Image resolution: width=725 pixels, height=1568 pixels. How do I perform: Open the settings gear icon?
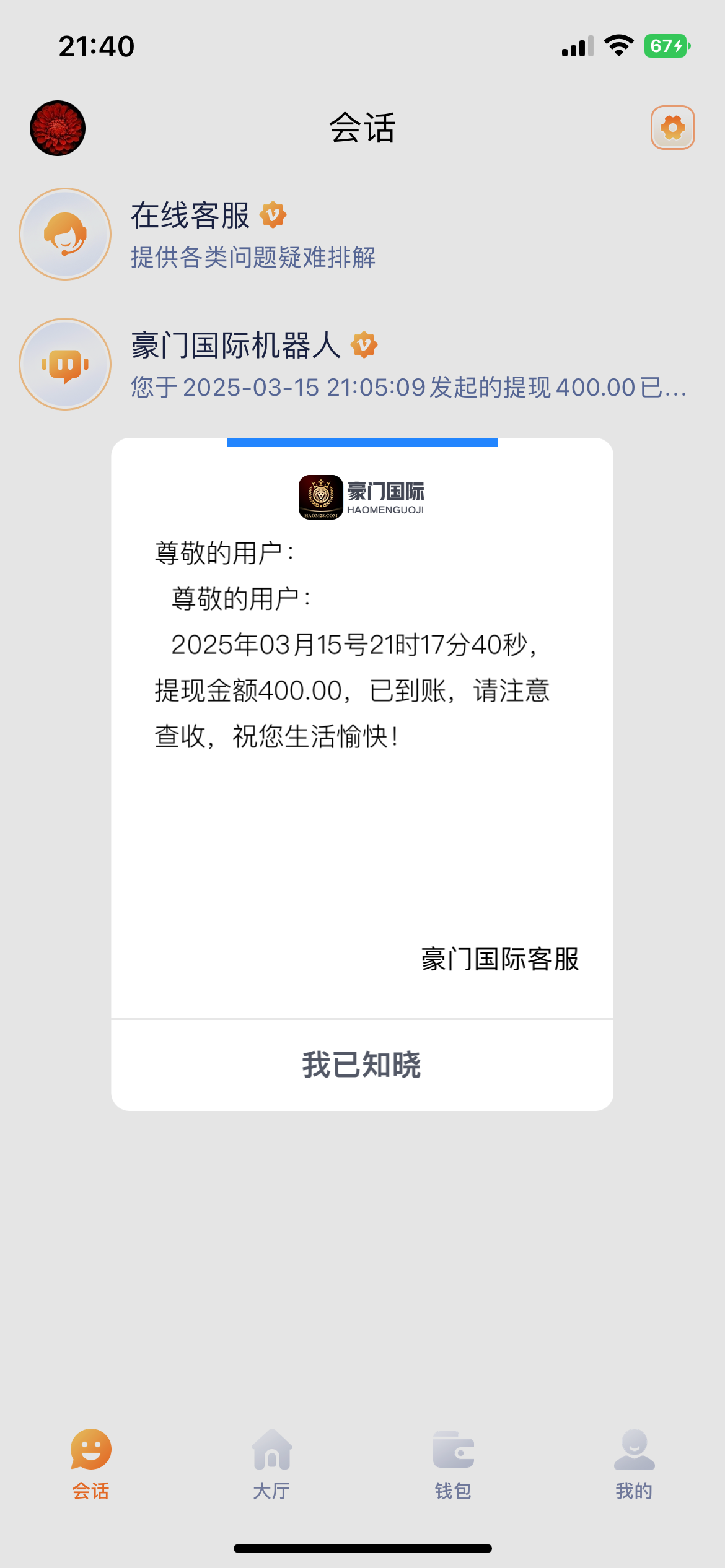[x=672, y=128]
